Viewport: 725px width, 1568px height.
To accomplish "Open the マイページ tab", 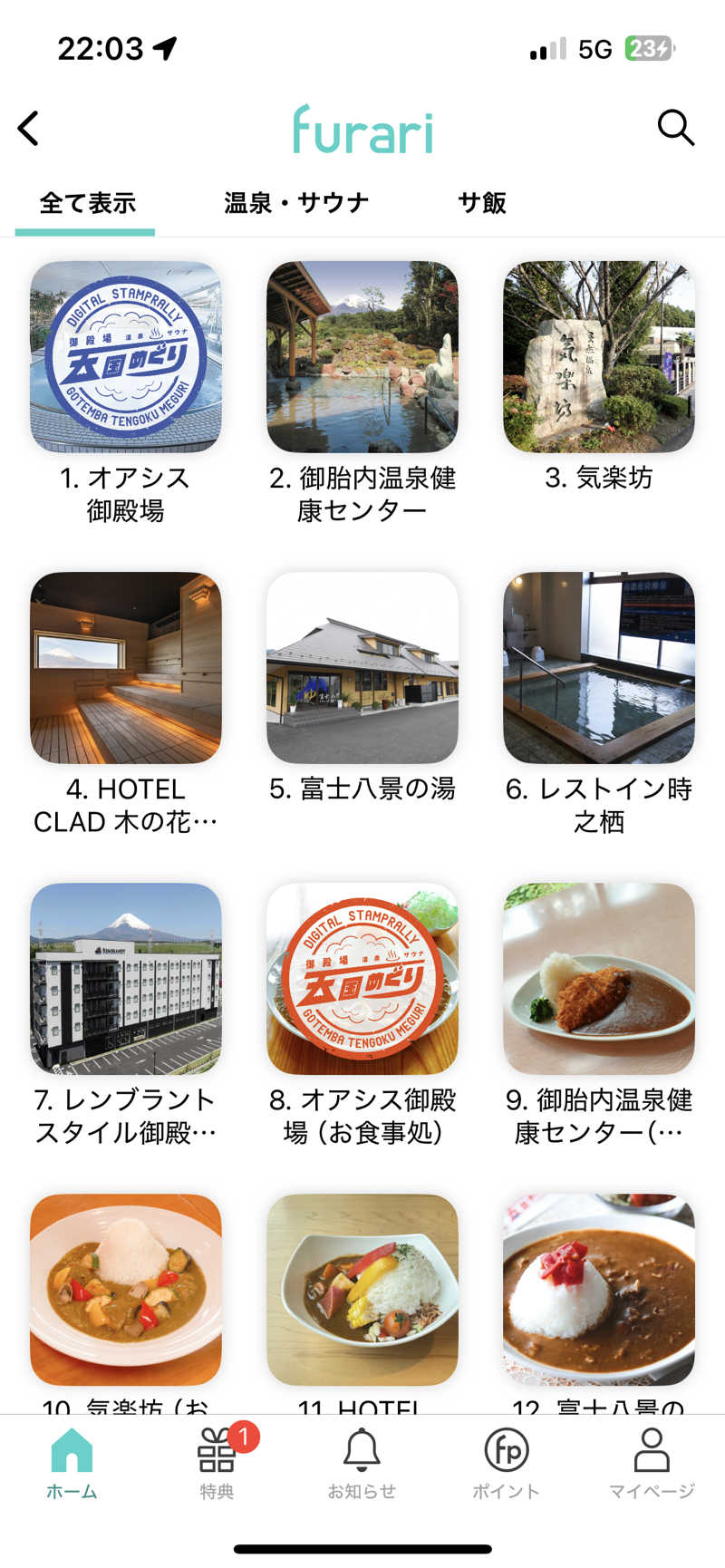I will click(651, 1461).
